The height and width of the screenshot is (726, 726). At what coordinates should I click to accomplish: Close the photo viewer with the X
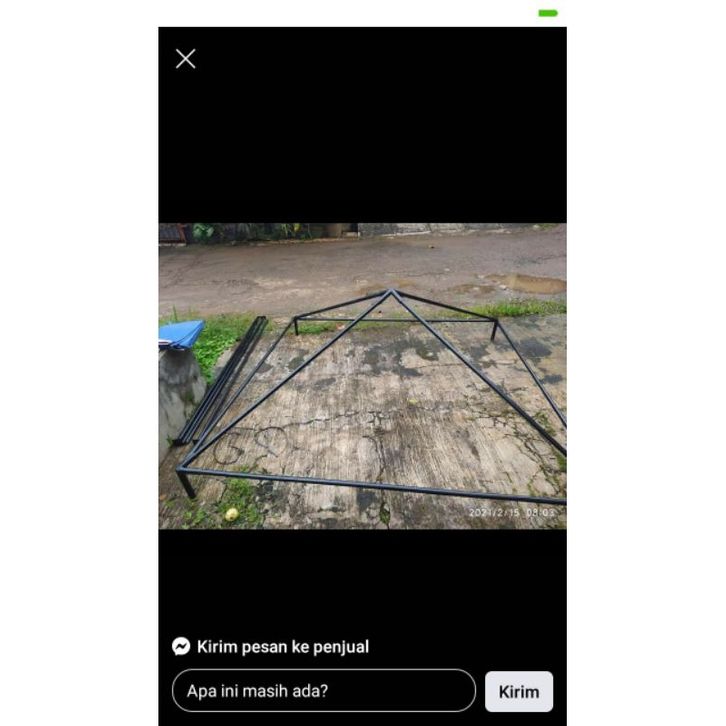coord(186,59)
